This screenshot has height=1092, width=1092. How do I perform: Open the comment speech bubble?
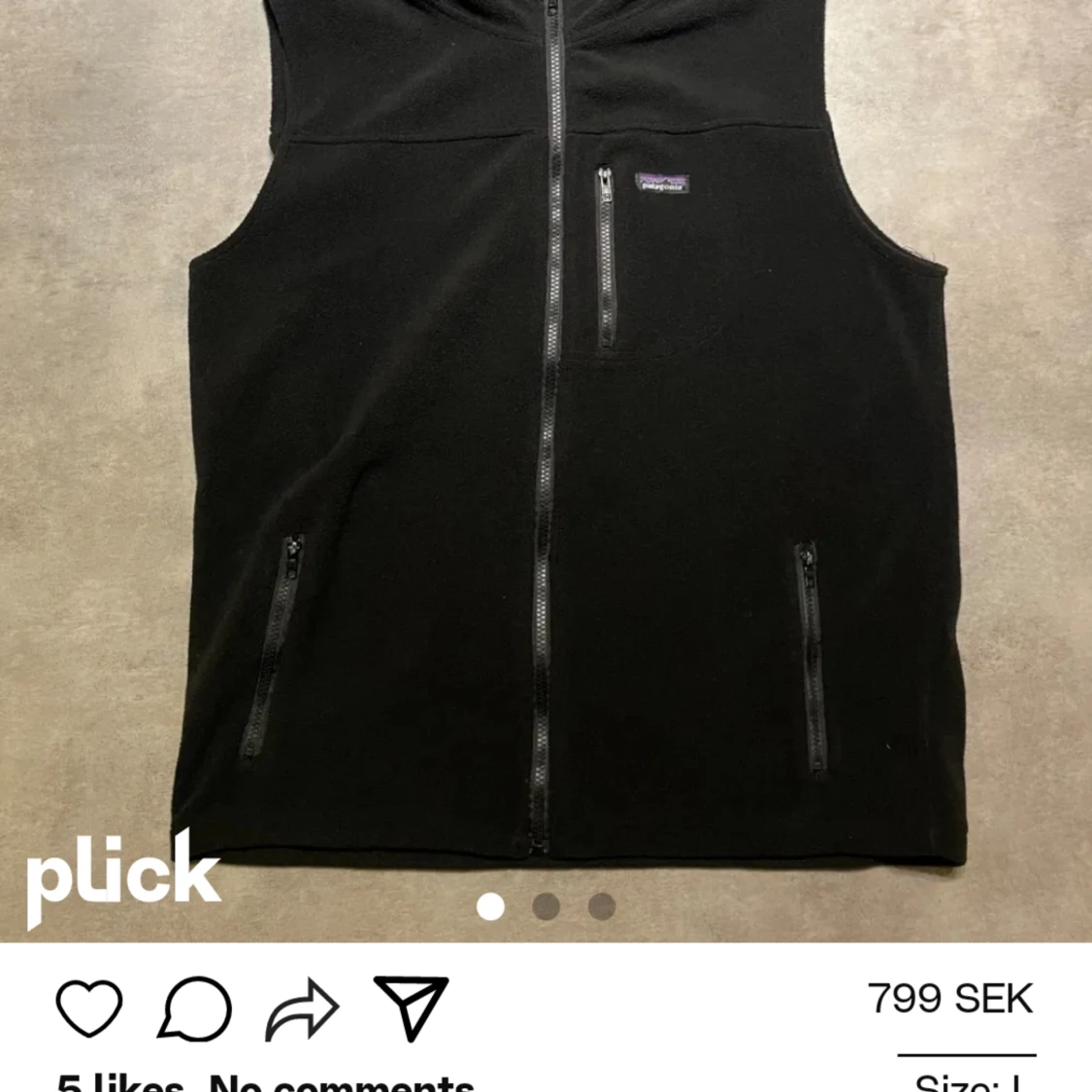196,1008
